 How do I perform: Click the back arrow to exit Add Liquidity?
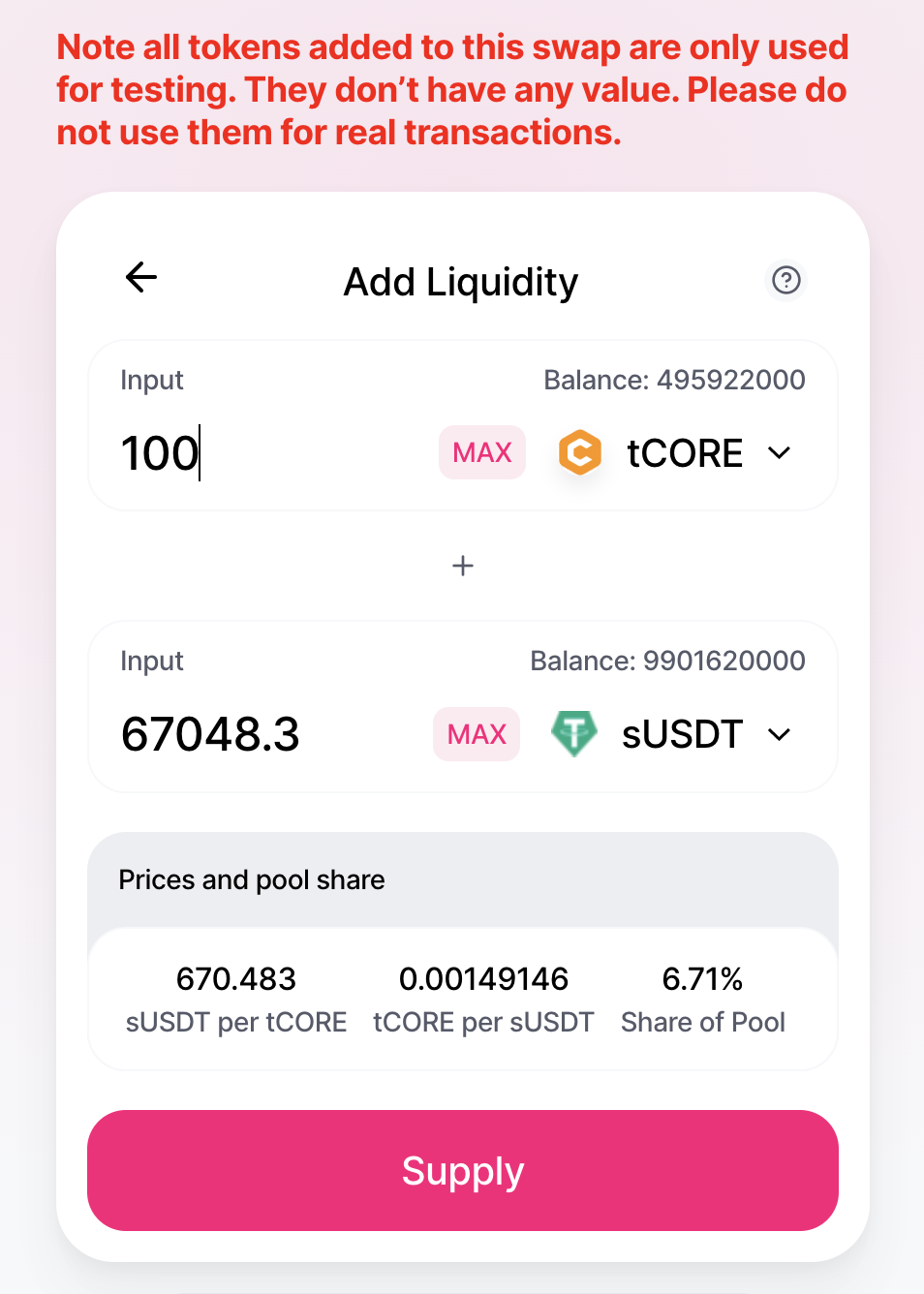click(x=140, y=278)
